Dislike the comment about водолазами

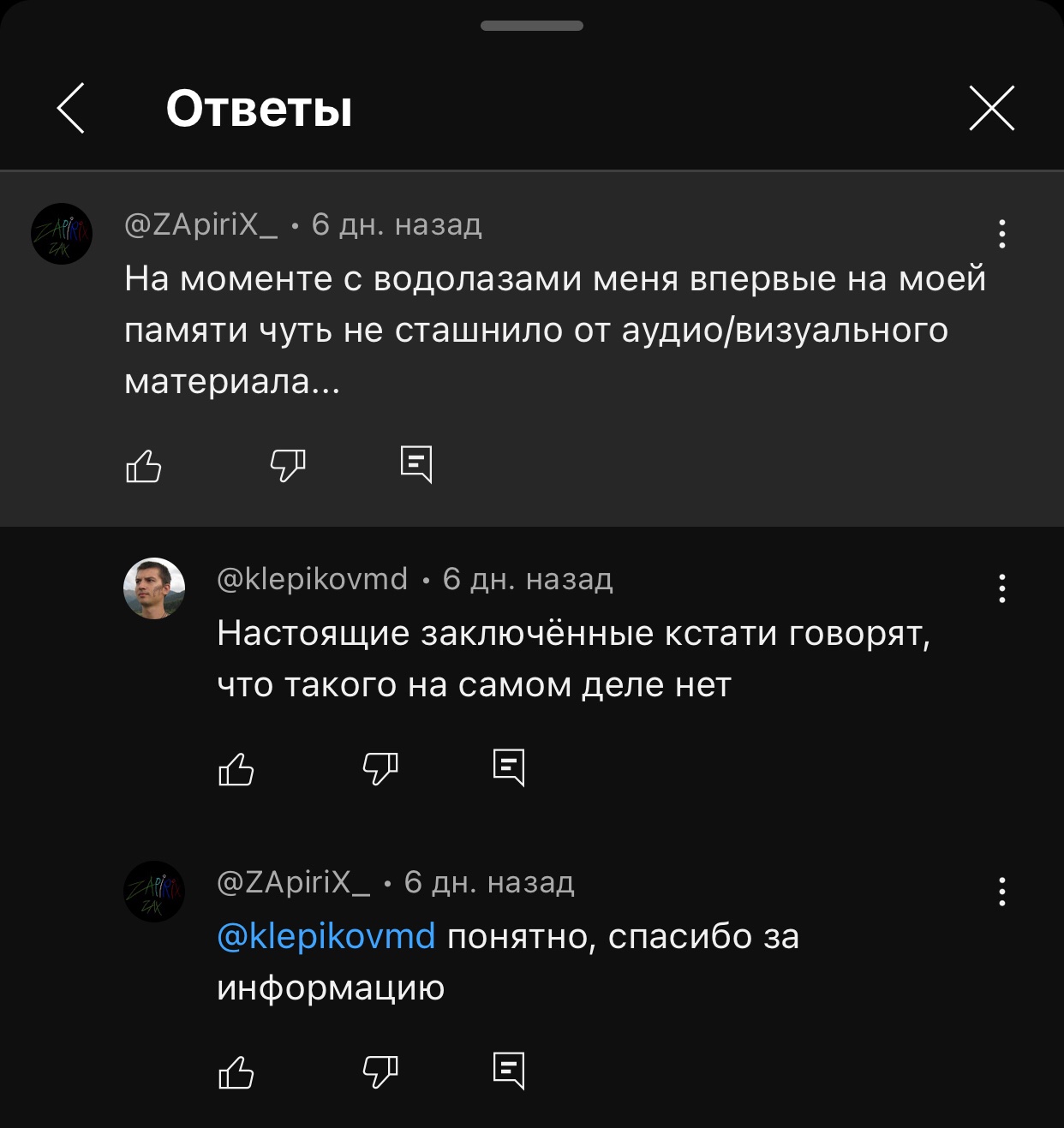[288, 466]
